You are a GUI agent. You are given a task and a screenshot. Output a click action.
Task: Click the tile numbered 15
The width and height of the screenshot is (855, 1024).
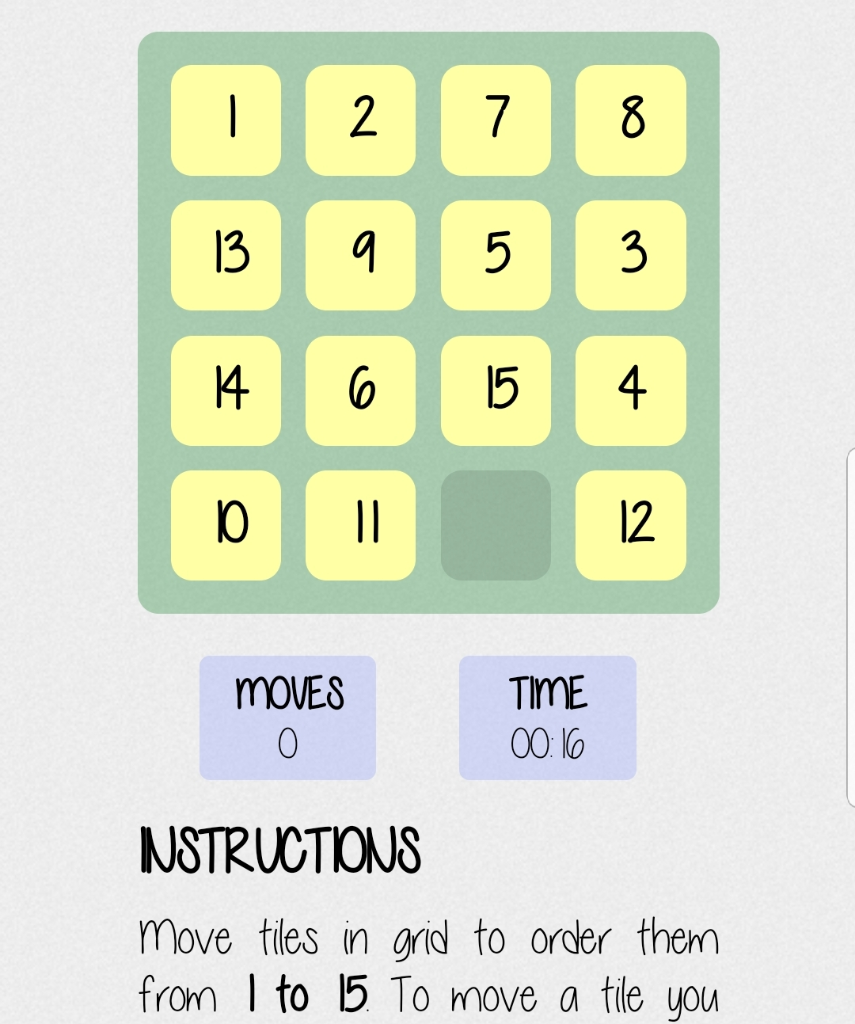point(496,390)
